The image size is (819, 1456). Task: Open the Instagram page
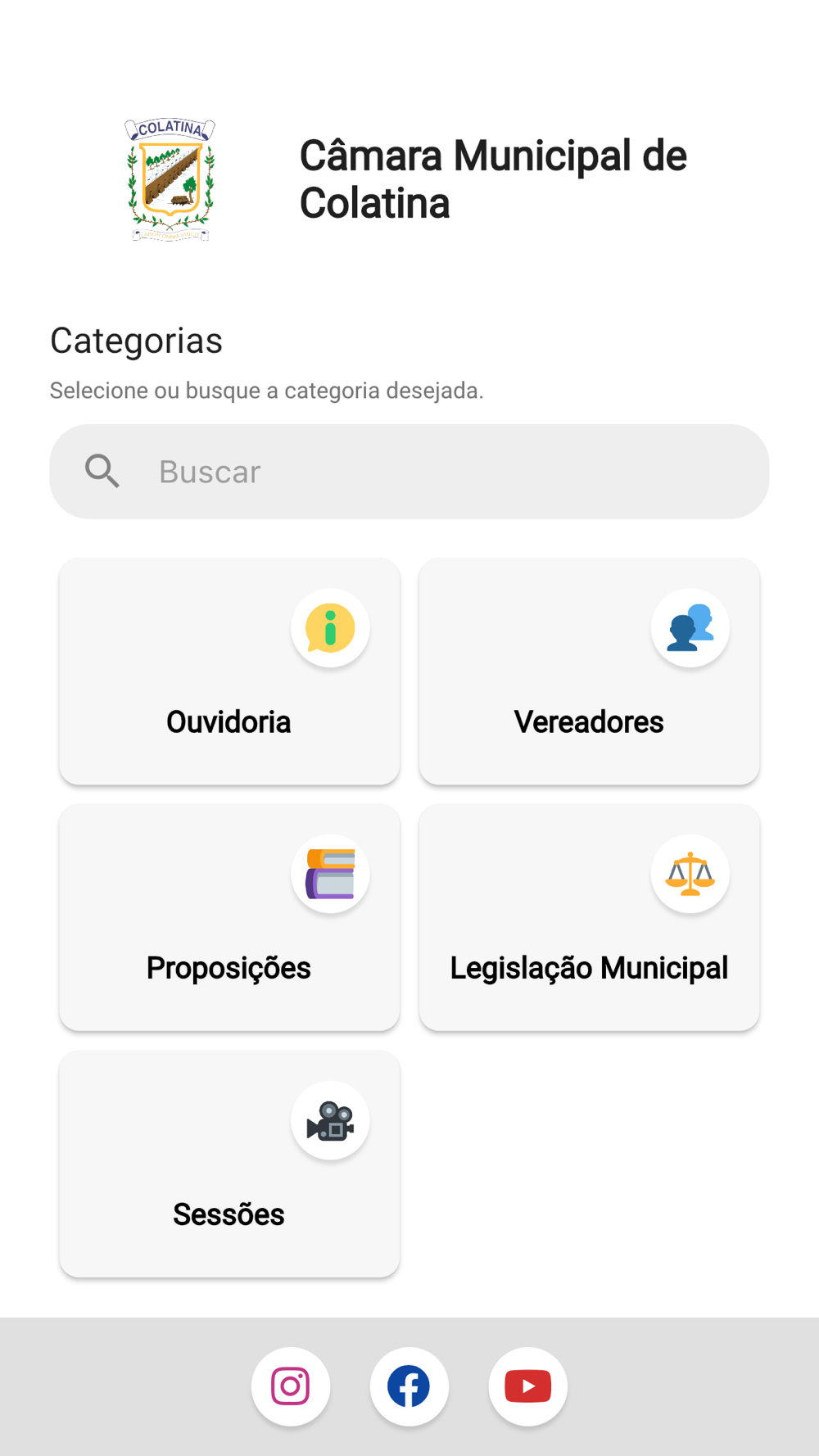click(x=291, y=1386)
